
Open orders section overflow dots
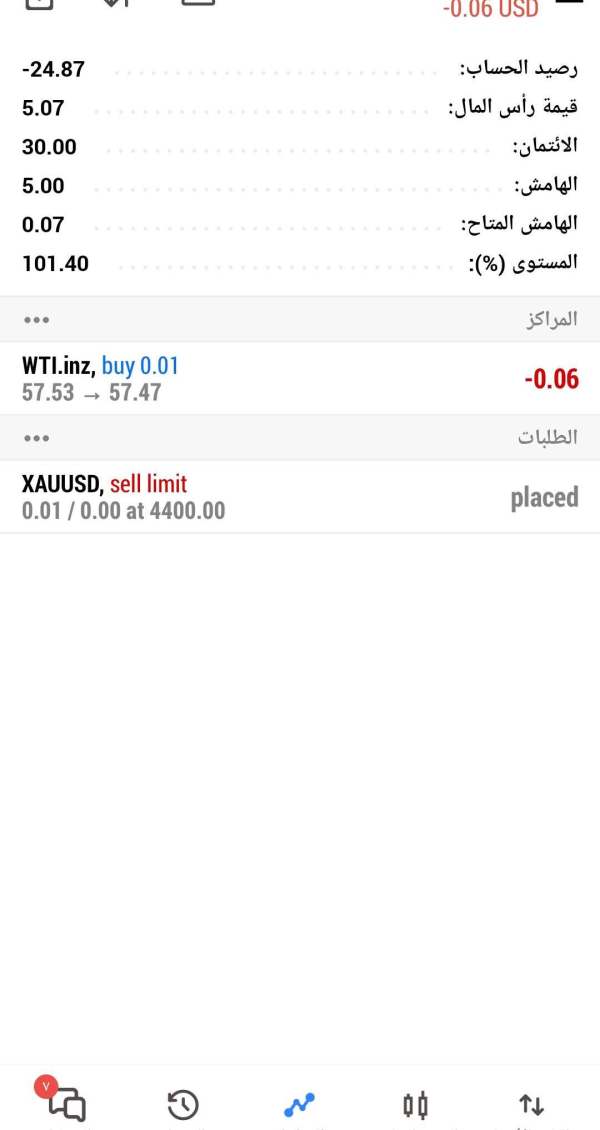[x=36, y=438]
